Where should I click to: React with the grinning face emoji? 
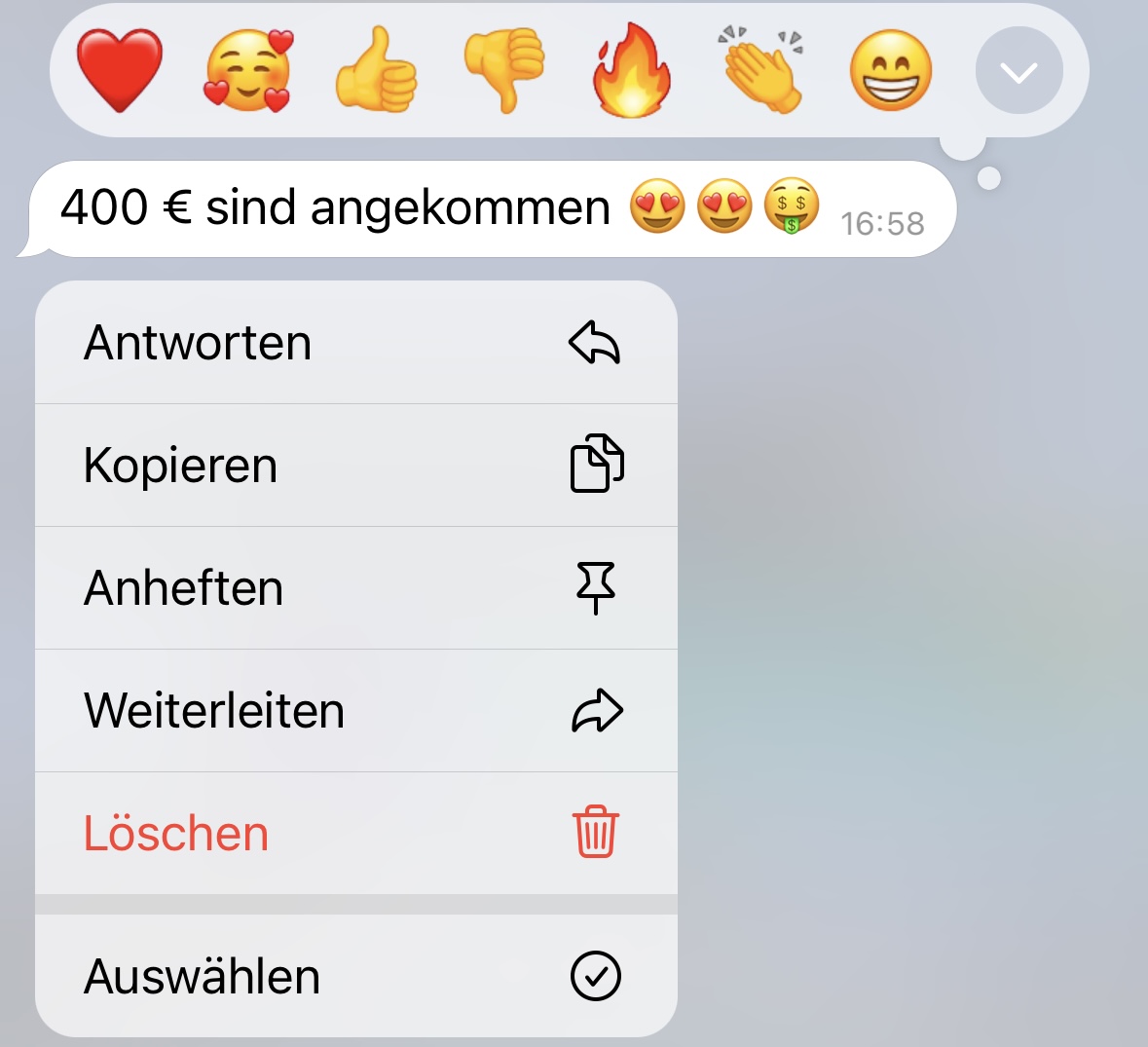(890, 70)
